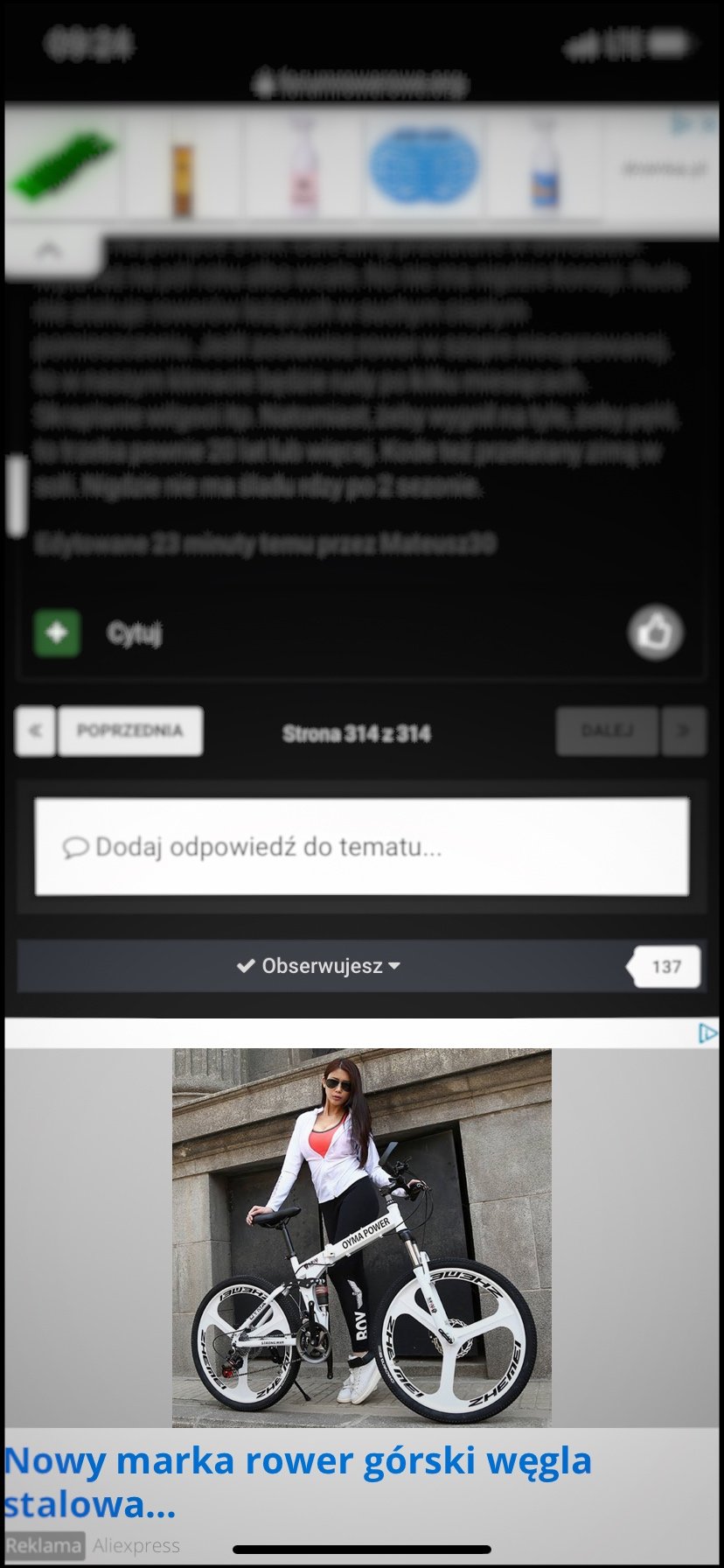Tap Cytuj to quote the post
Image resolution: width=724 pixels, height=1568 pixels.
point(134,633)
